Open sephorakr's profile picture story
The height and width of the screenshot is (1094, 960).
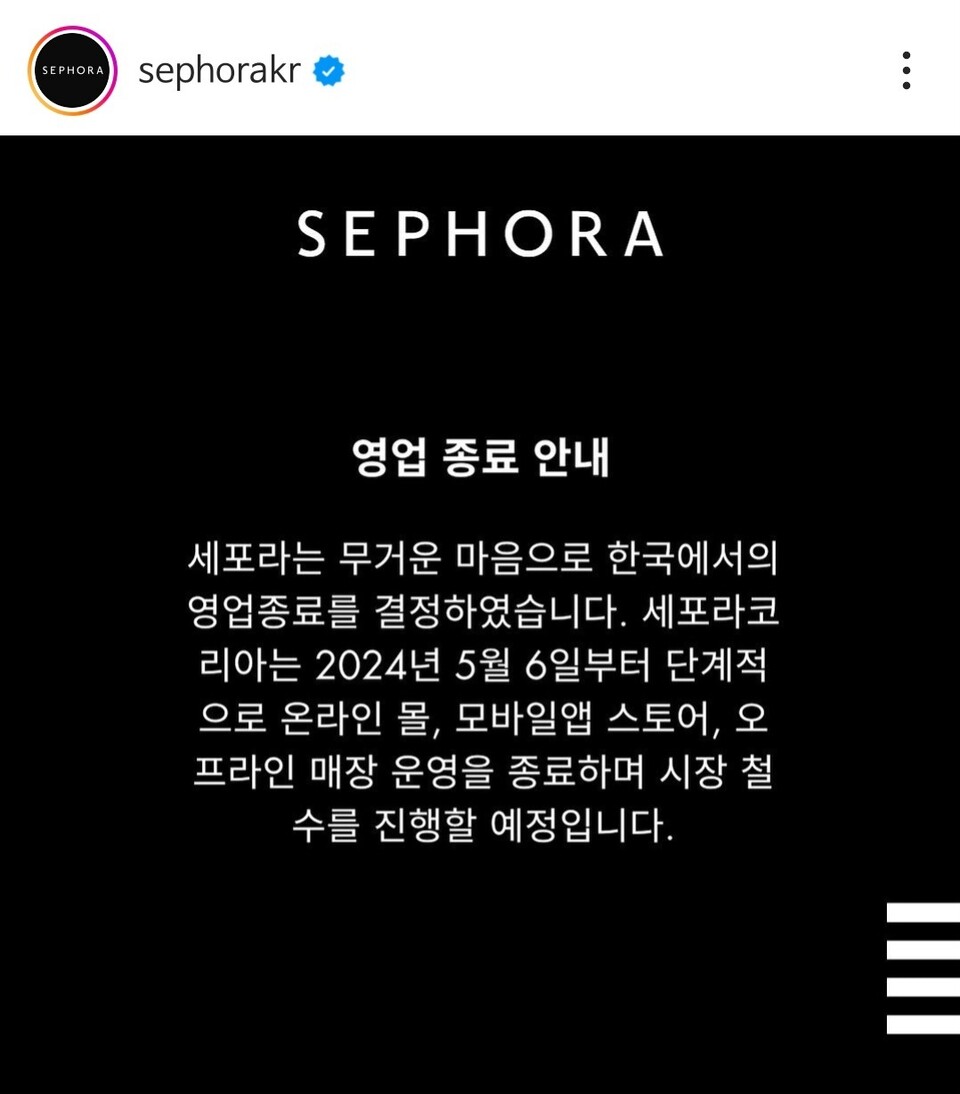click(x=72, y=71)
